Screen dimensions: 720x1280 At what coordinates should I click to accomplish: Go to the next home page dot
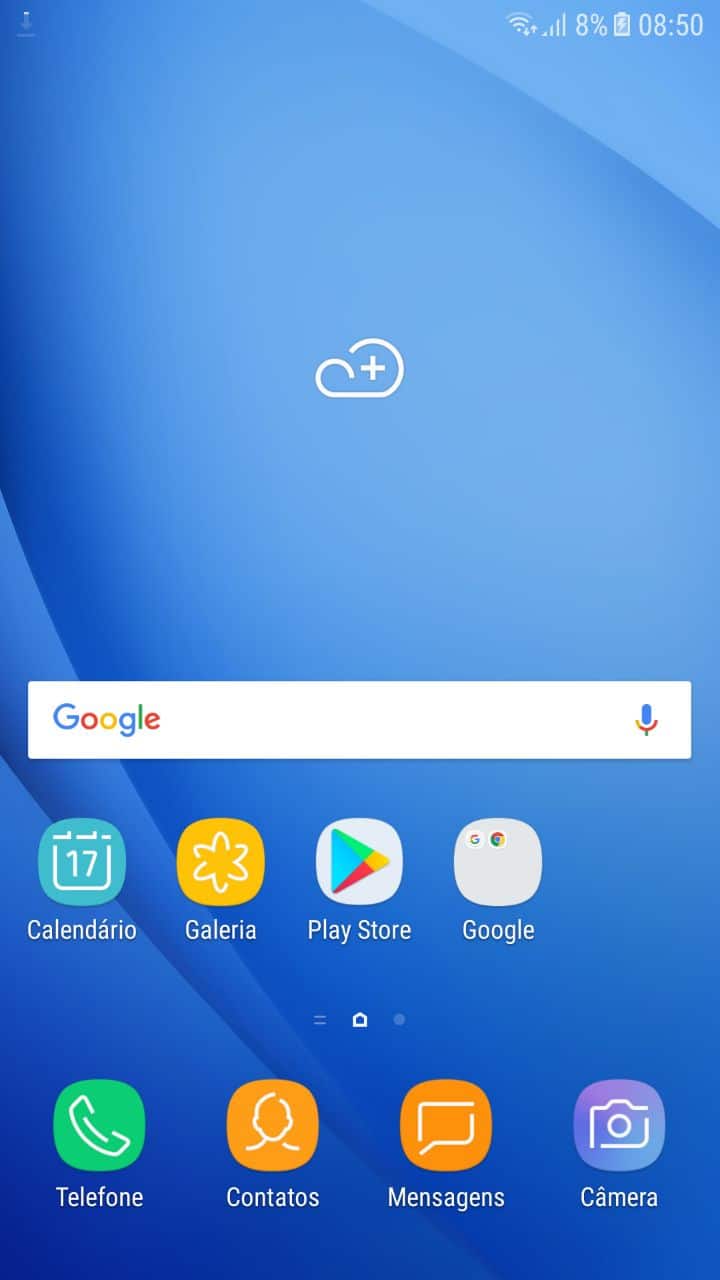[399, 1020]
